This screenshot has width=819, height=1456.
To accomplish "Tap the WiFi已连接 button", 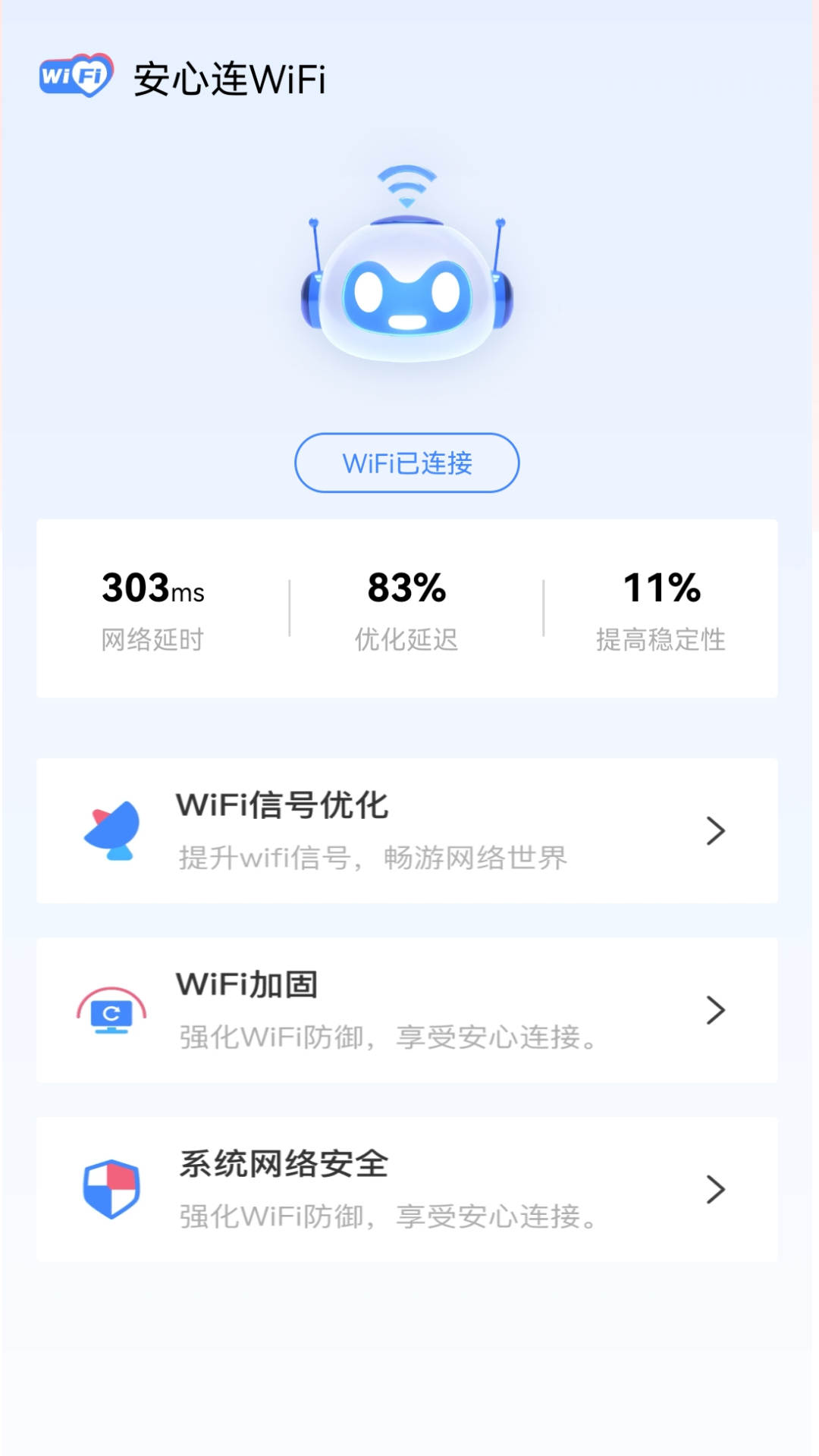I will [407, 463].
